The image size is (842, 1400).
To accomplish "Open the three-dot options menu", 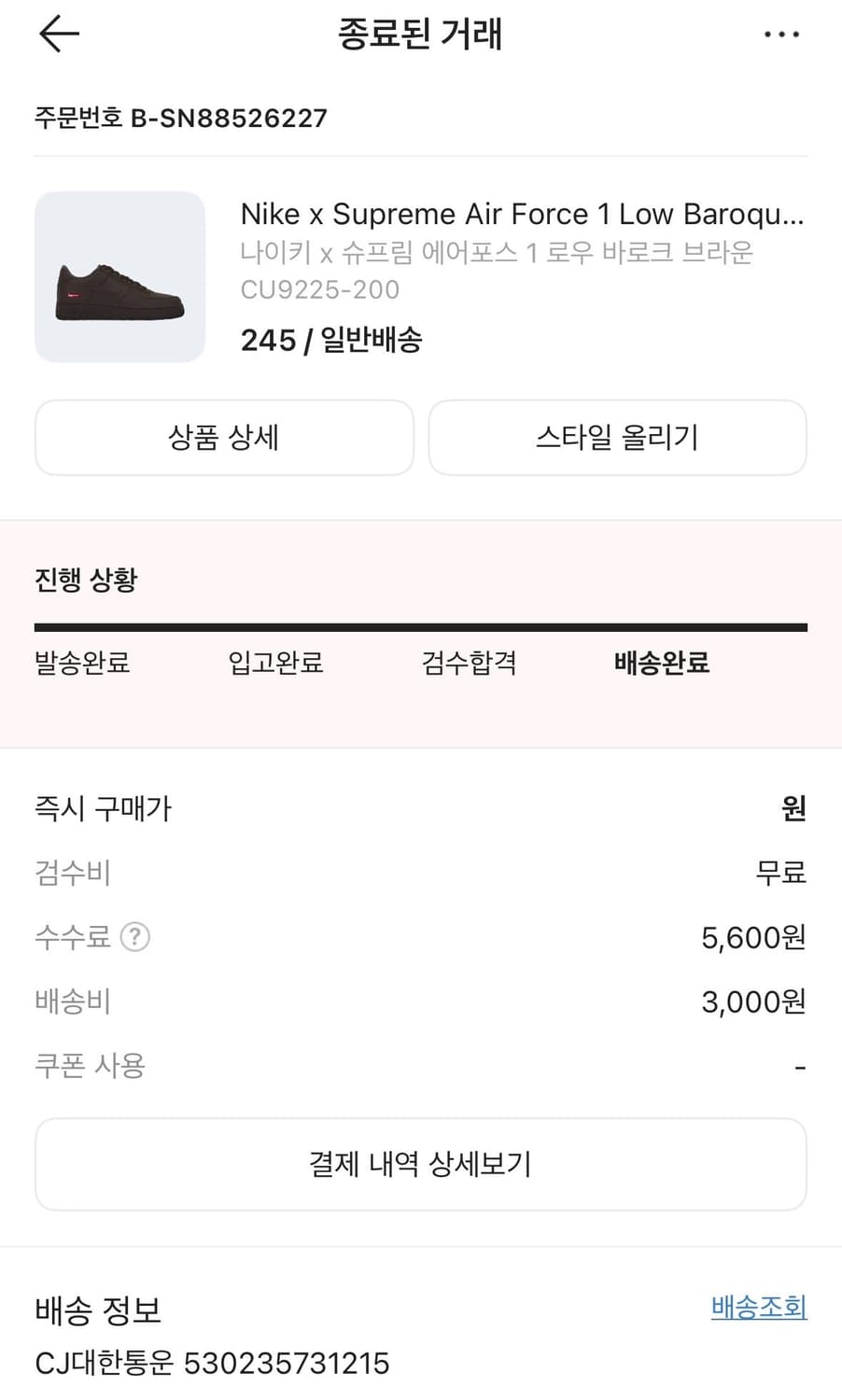I will pyautogui.click(x=781, y=34).
